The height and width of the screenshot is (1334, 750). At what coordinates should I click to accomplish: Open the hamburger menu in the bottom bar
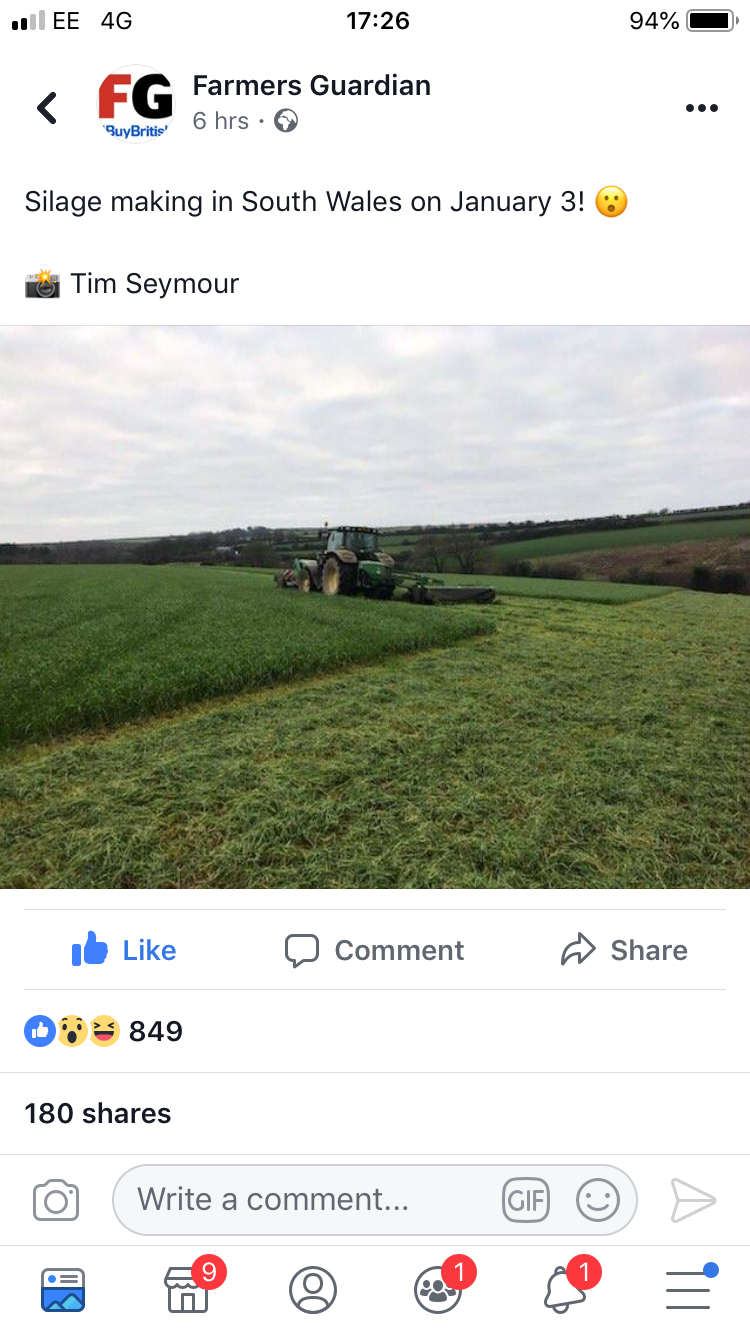pos(687,1290)
